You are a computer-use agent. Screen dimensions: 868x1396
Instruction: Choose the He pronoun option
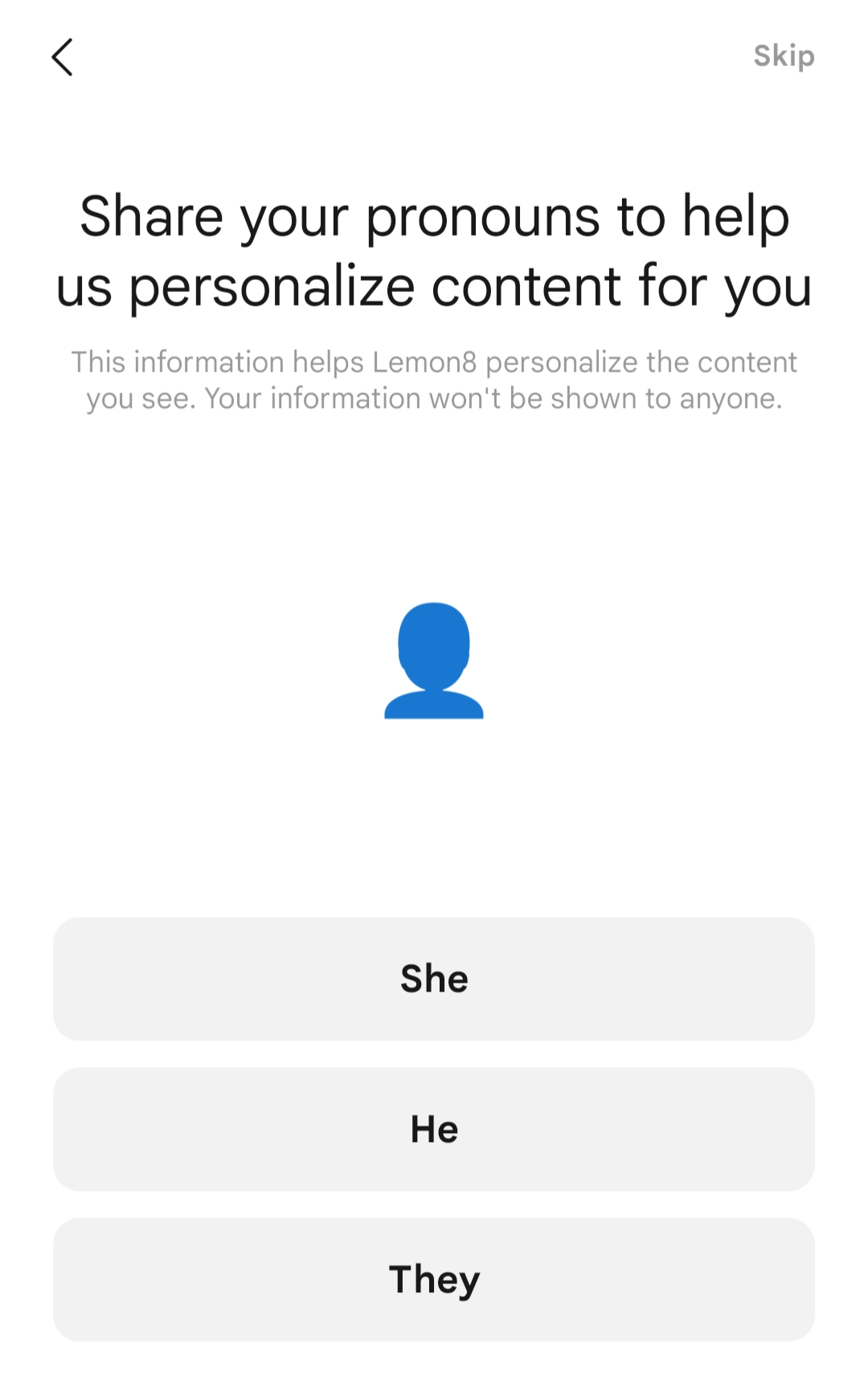[434, 1129]
